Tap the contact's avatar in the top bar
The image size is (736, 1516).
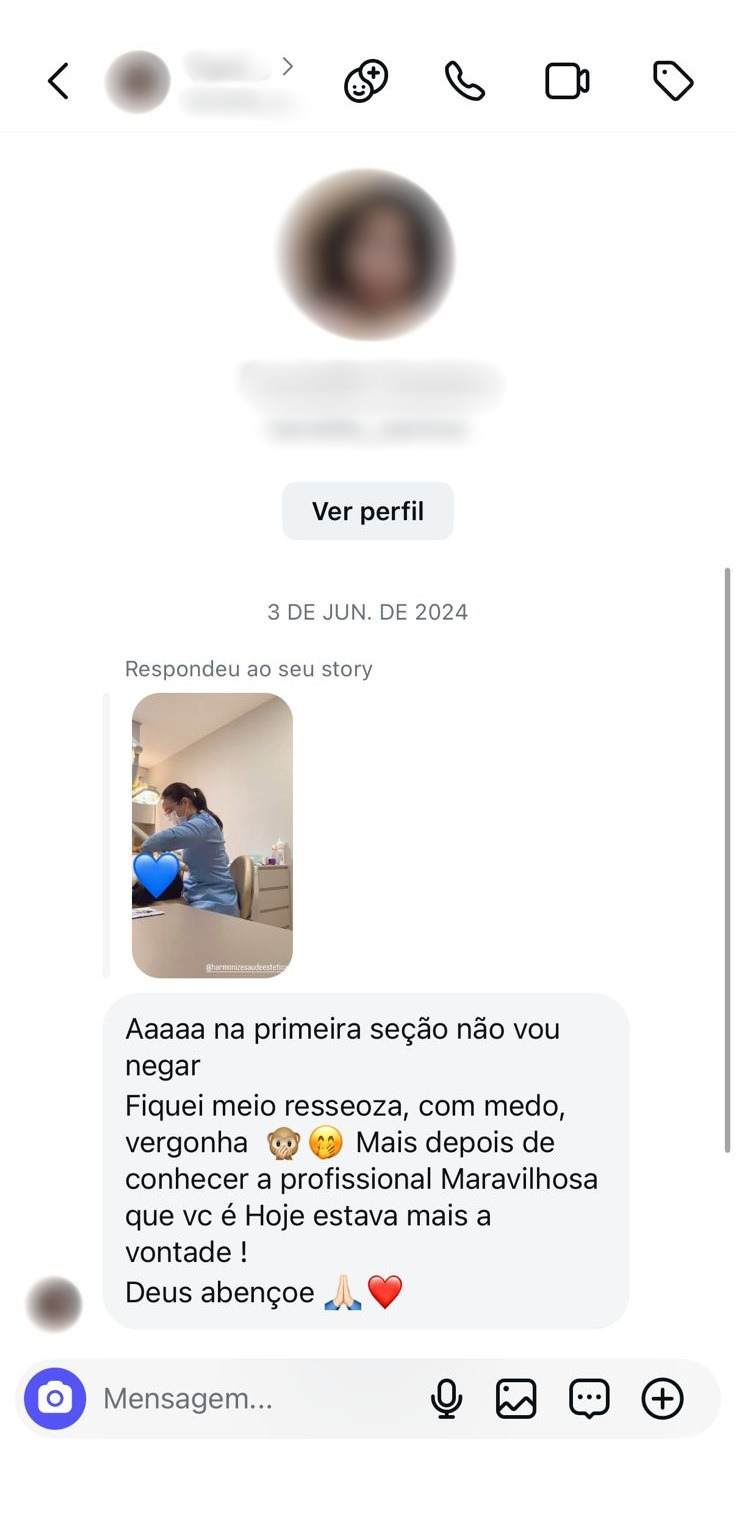click(x=137, y=80)
